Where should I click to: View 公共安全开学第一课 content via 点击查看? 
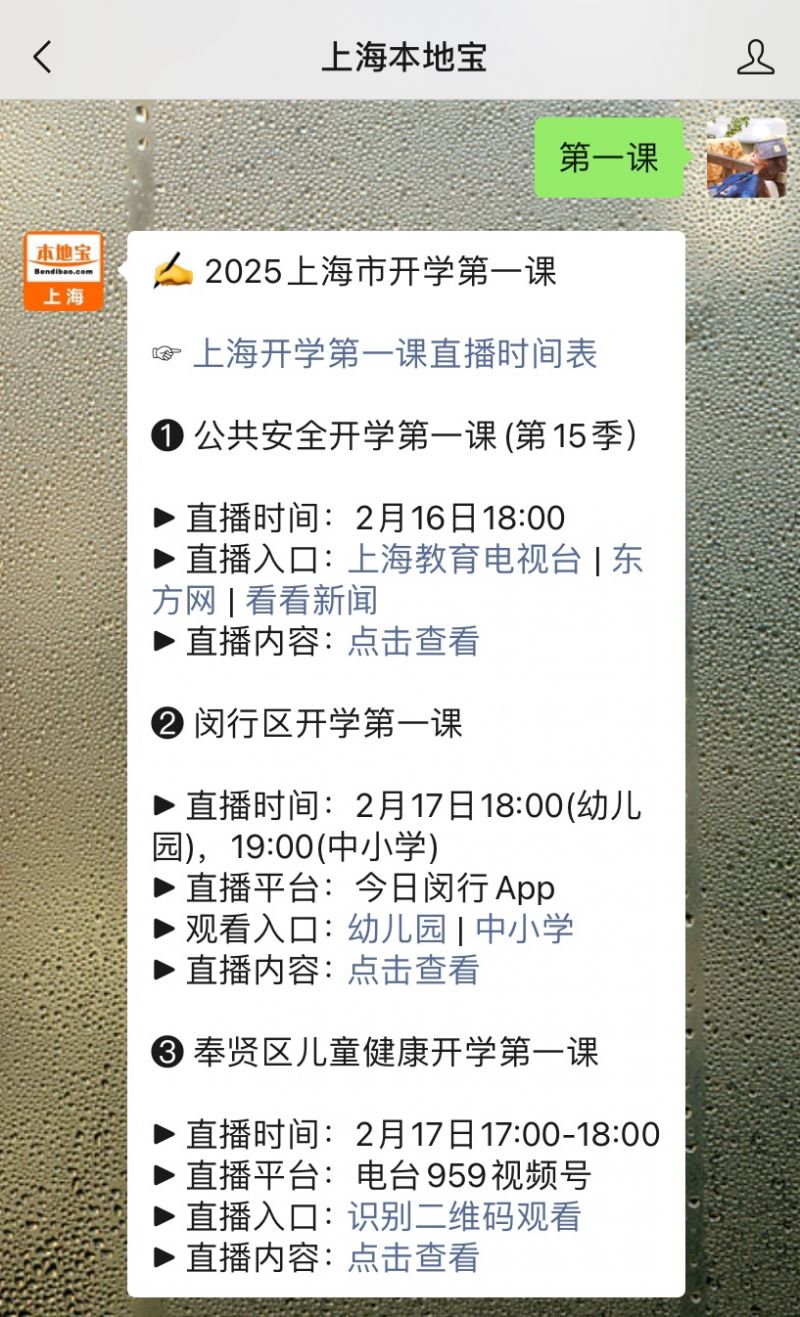click(x=413, y=641)
